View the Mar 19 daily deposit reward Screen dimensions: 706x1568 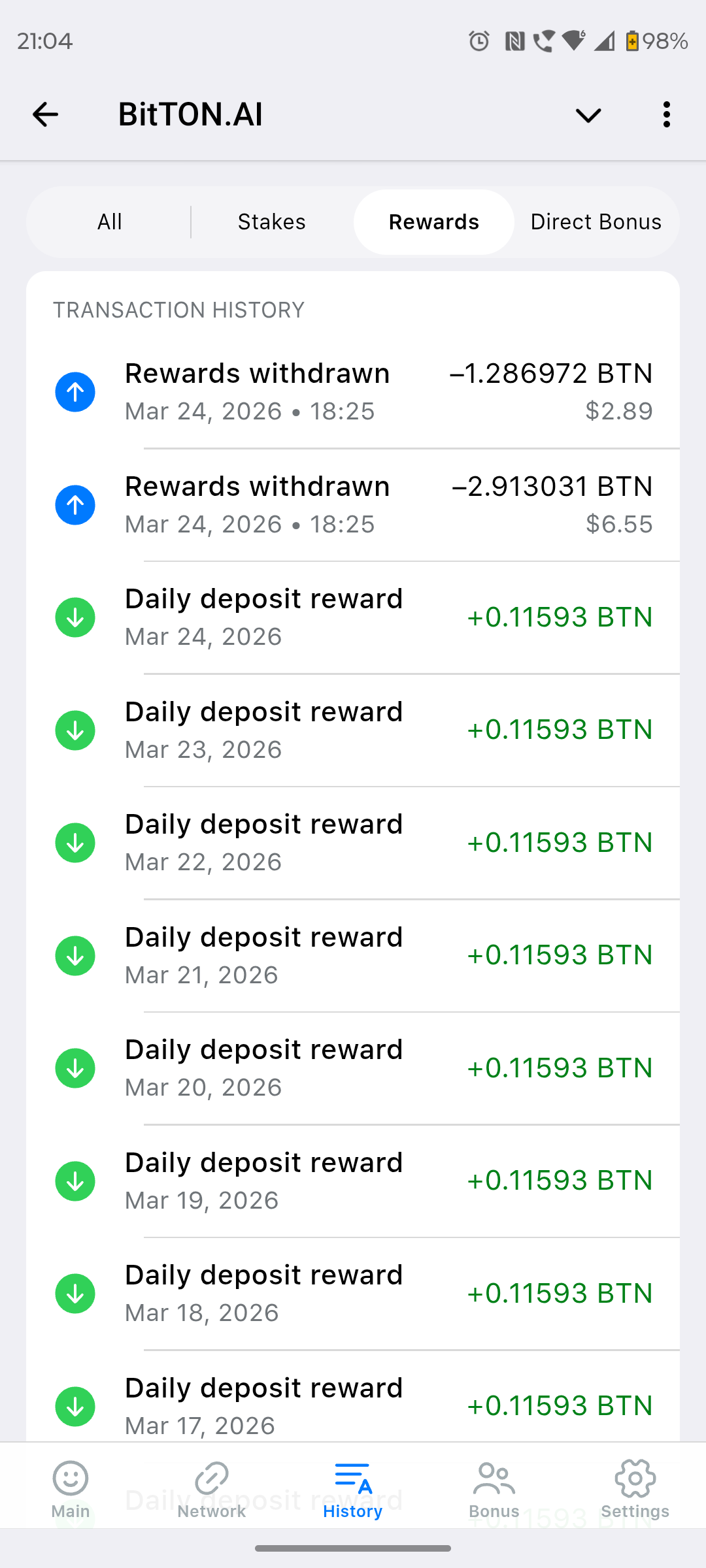(x=353, y=1181)
